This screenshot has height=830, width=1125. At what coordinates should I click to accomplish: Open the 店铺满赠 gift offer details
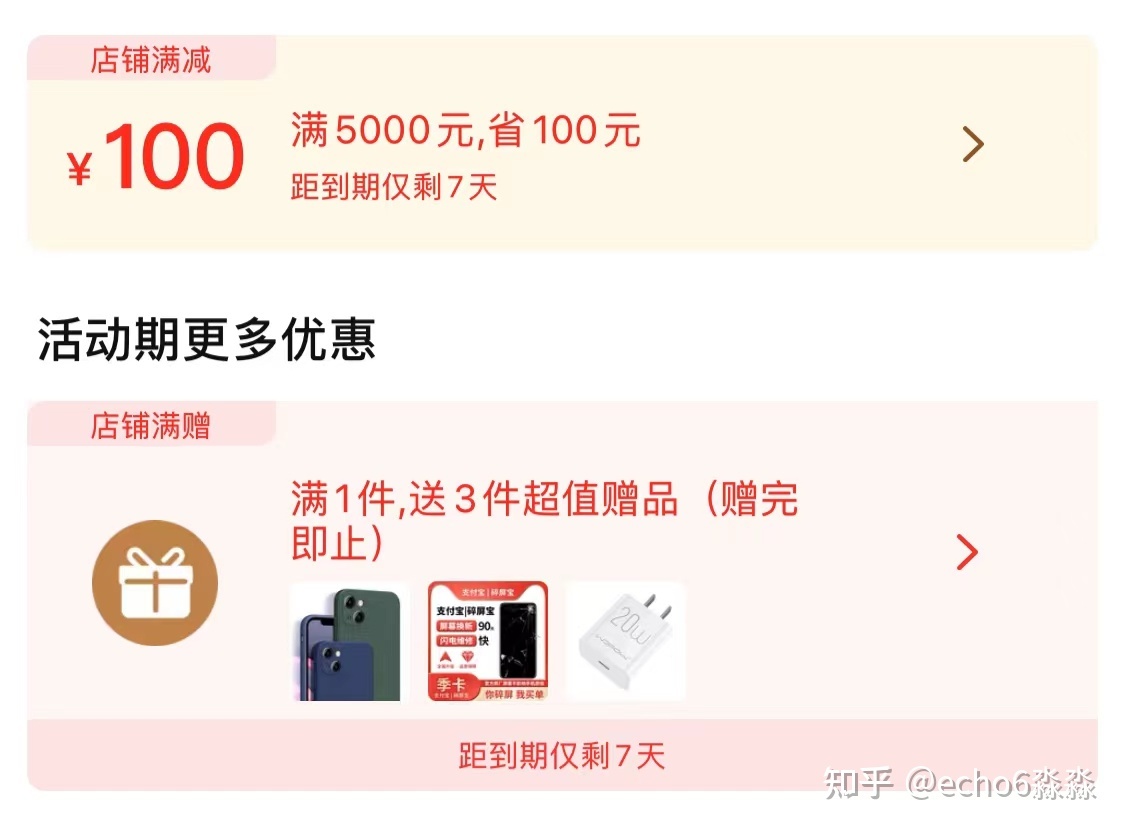(966, 552)
